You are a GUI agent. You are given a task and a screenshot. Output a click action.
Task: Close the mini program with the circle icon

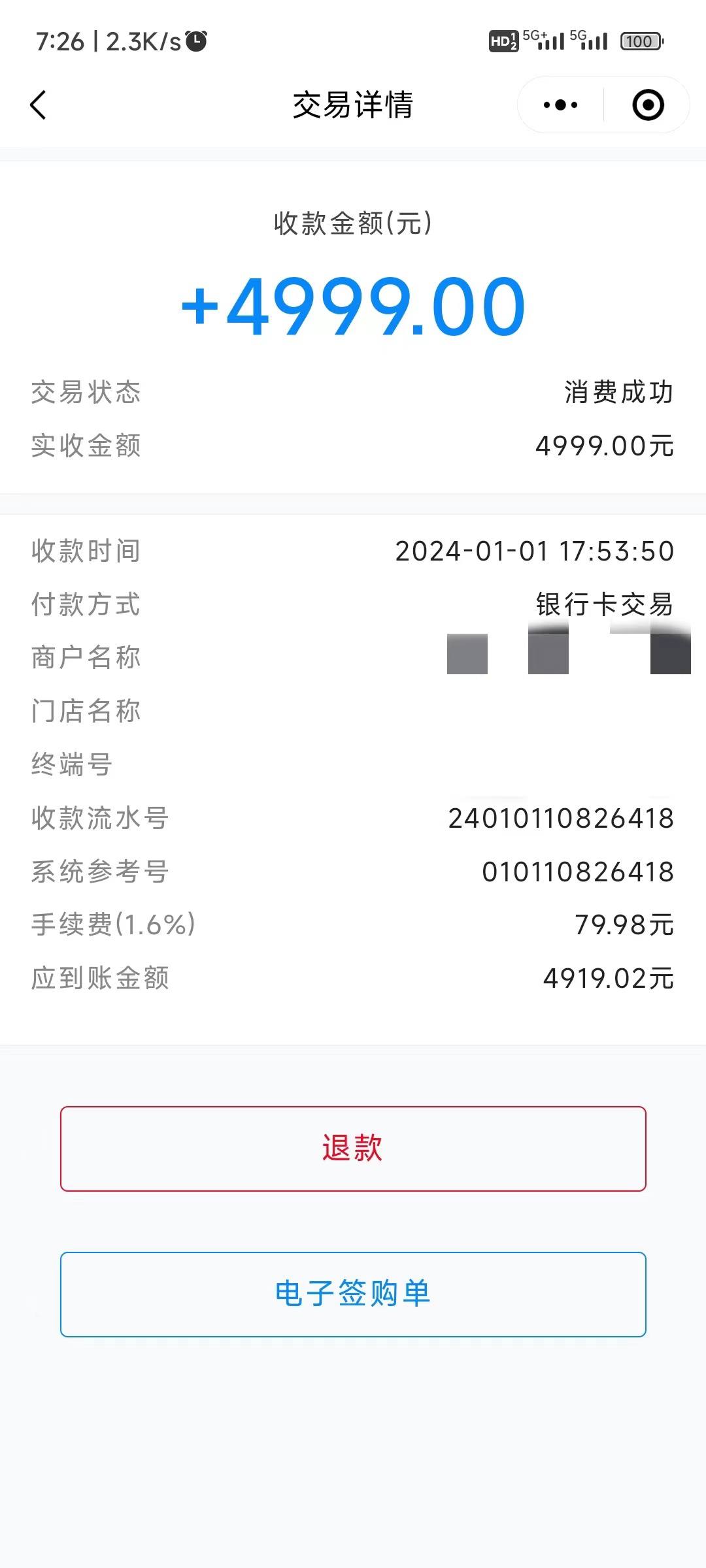point(648,105)
